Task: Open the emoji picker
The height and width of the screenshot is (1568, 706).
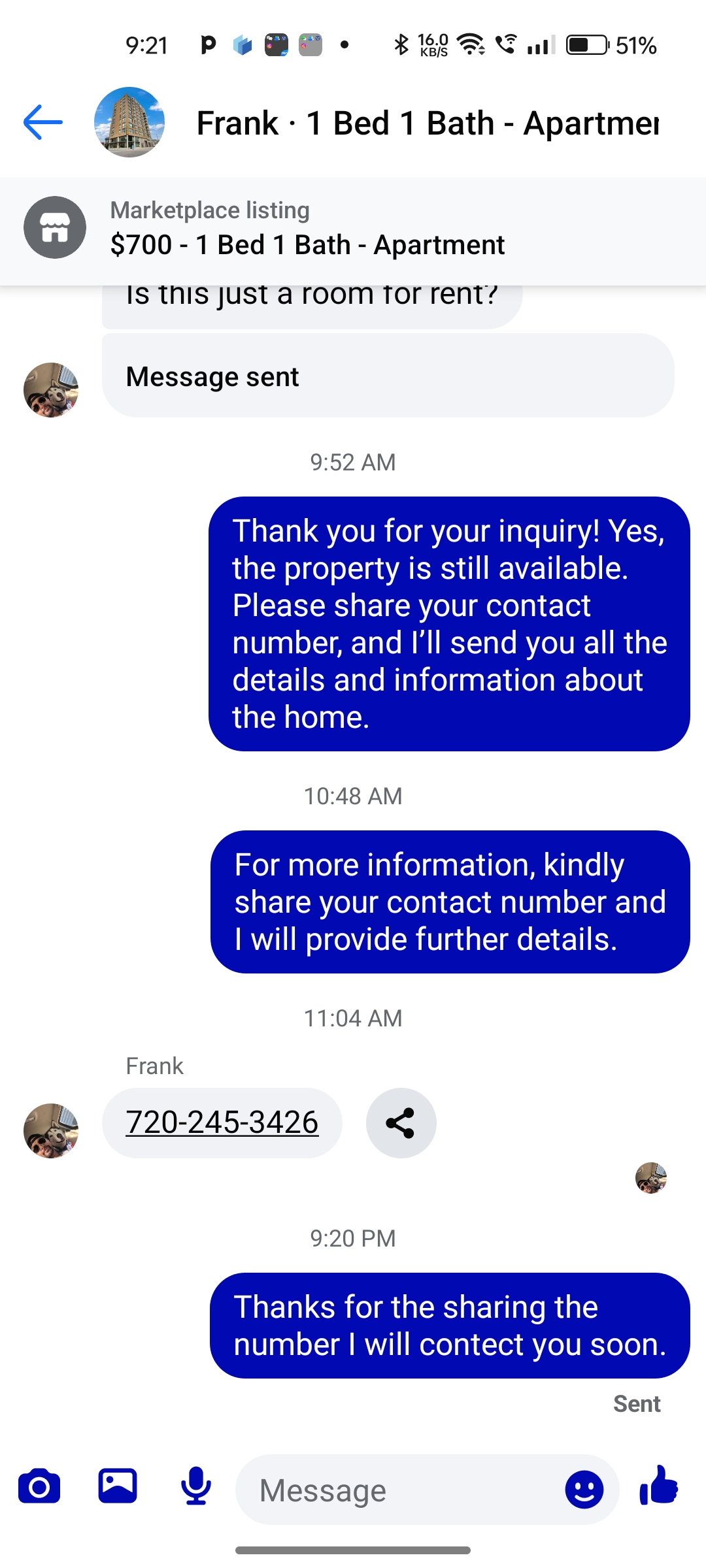Action: (584, 1490)
